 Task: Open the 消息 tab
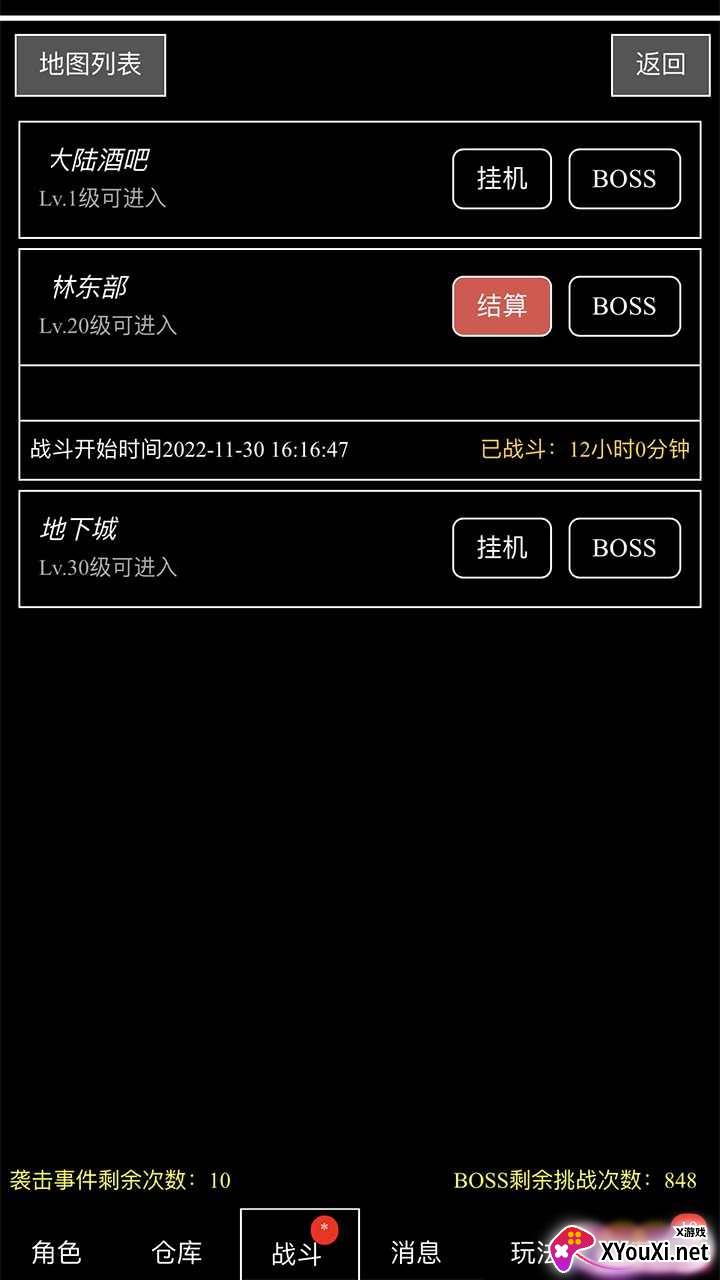point(416,1251)
